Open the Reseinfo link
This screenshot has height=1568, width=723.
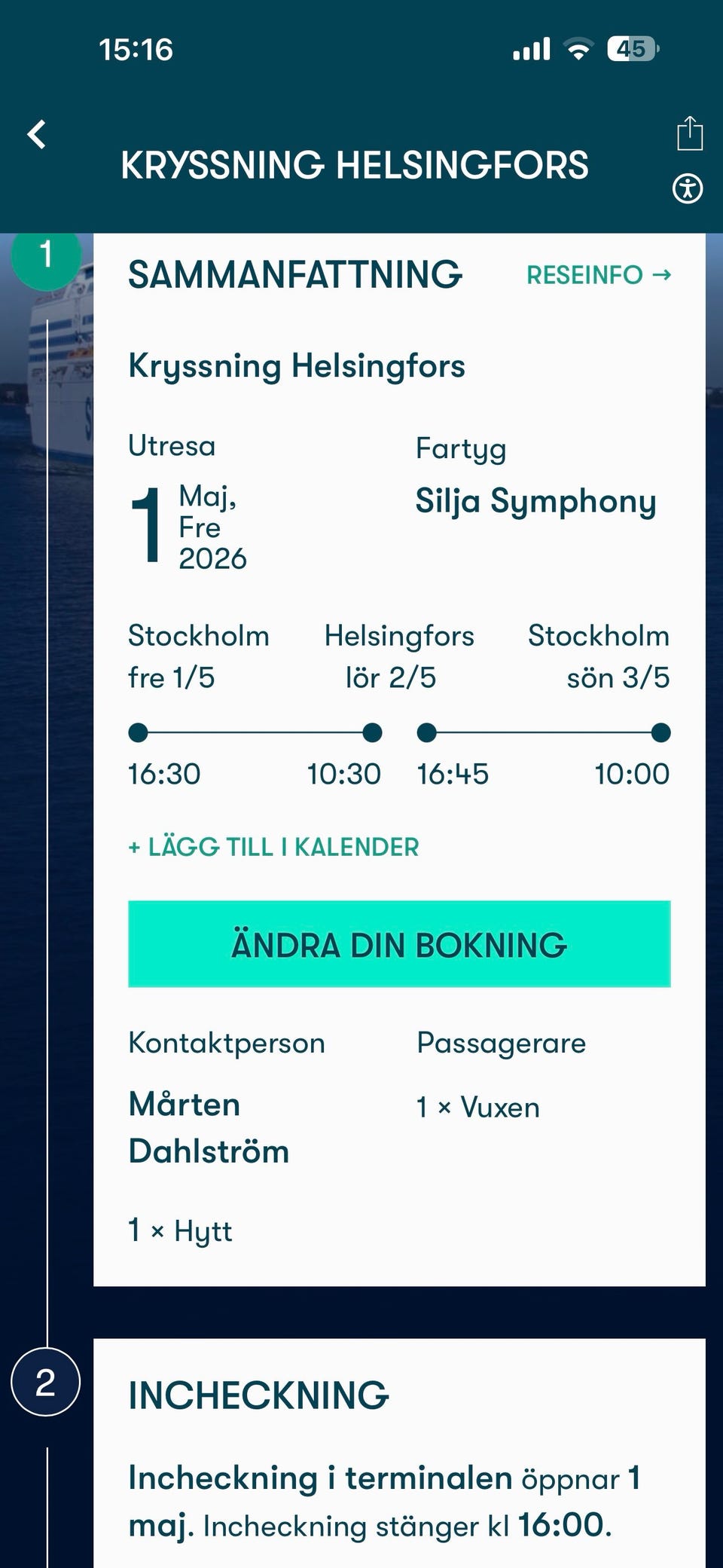(x=599, y=275)
